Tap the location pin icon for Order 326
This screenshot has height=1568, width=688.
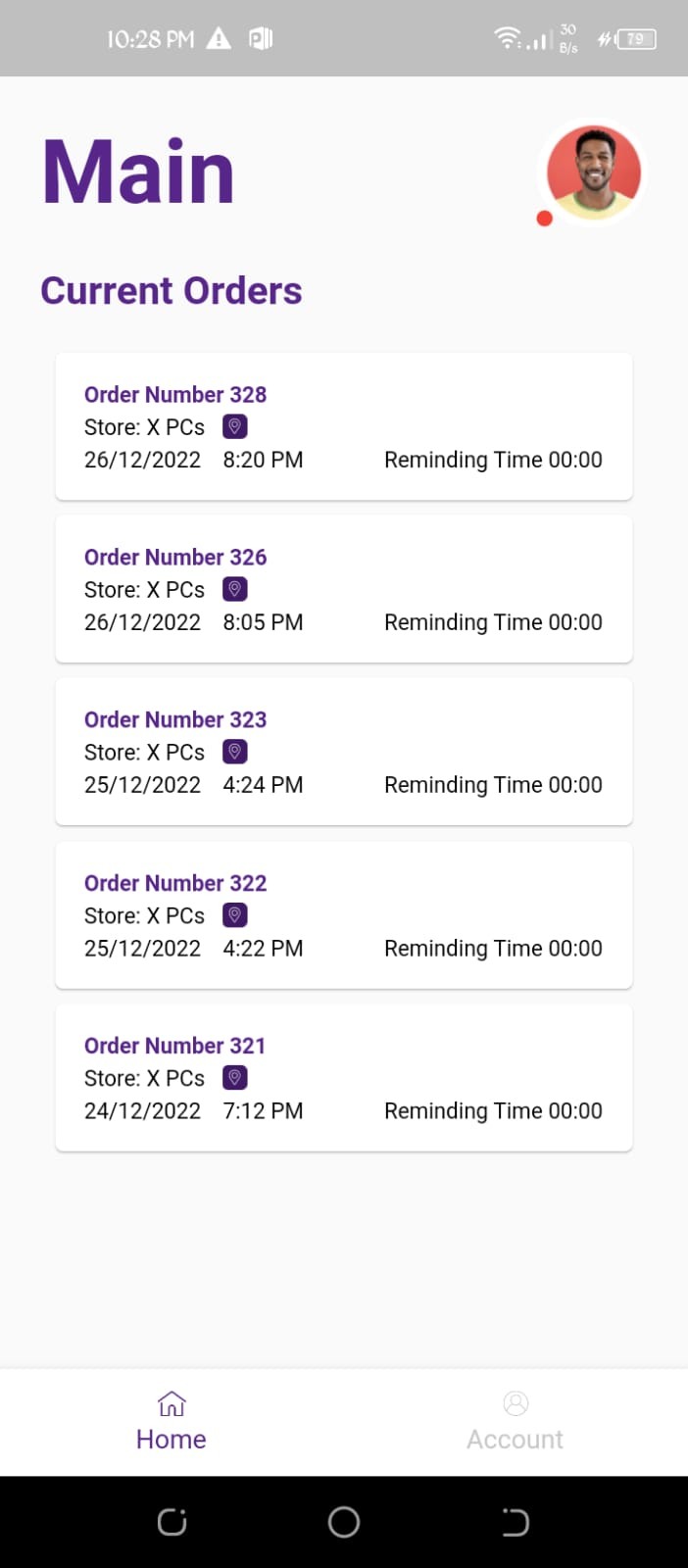235,589
